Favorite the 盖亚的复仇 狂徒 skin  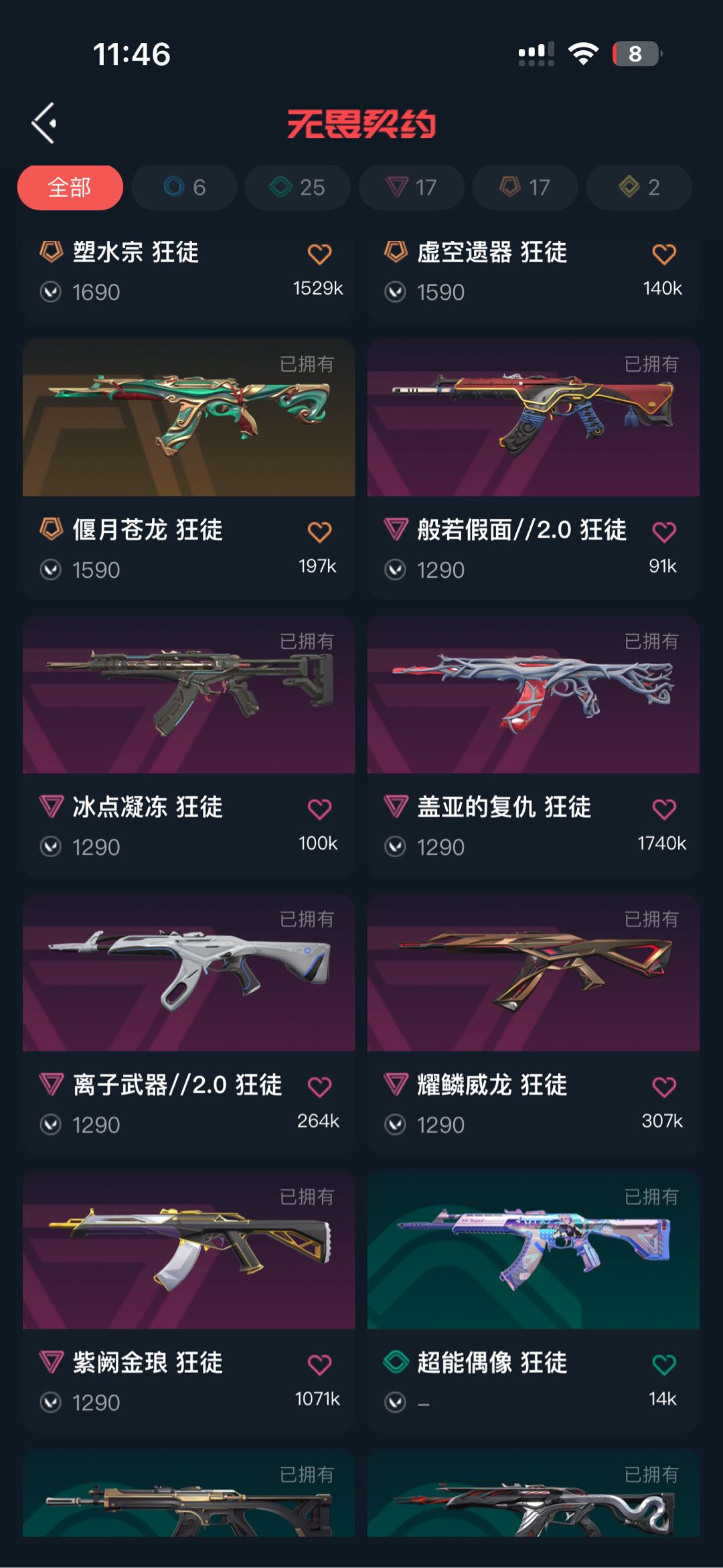coord(664,809)
